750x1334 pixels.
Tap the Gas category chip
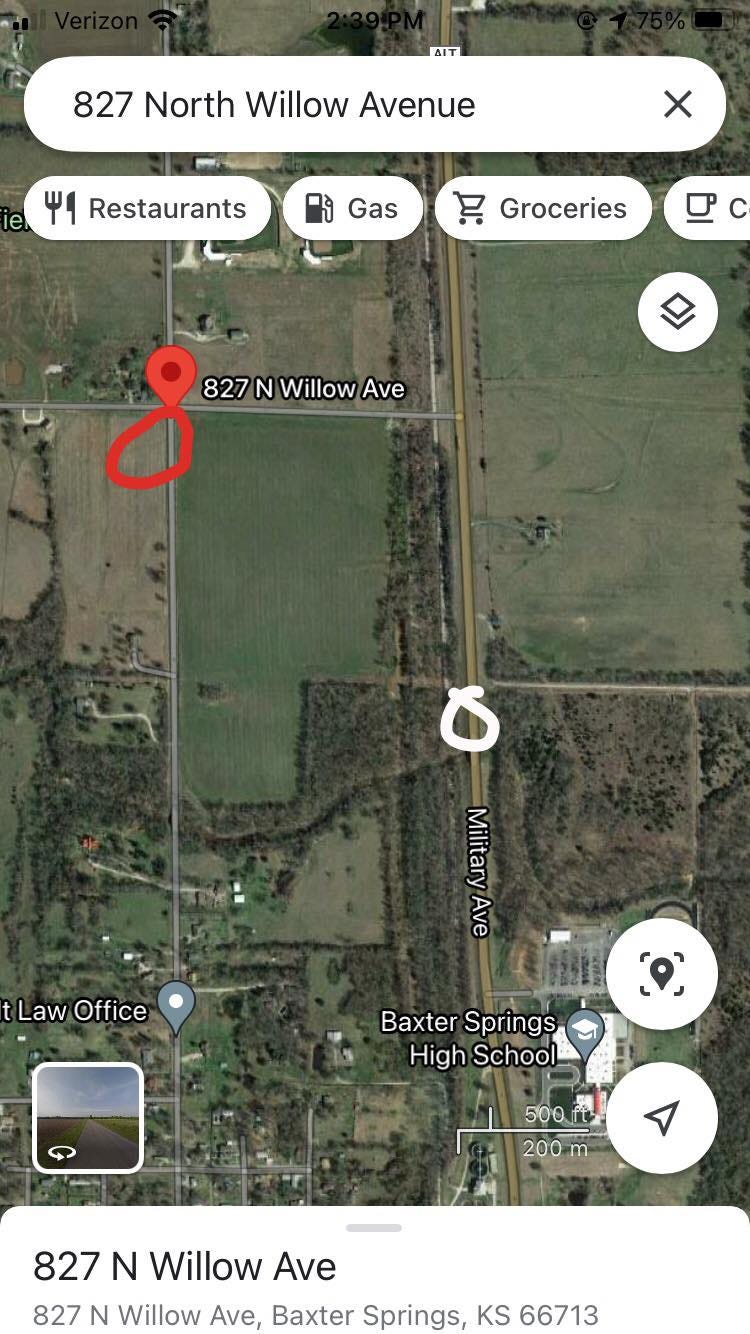coord(353,208)
